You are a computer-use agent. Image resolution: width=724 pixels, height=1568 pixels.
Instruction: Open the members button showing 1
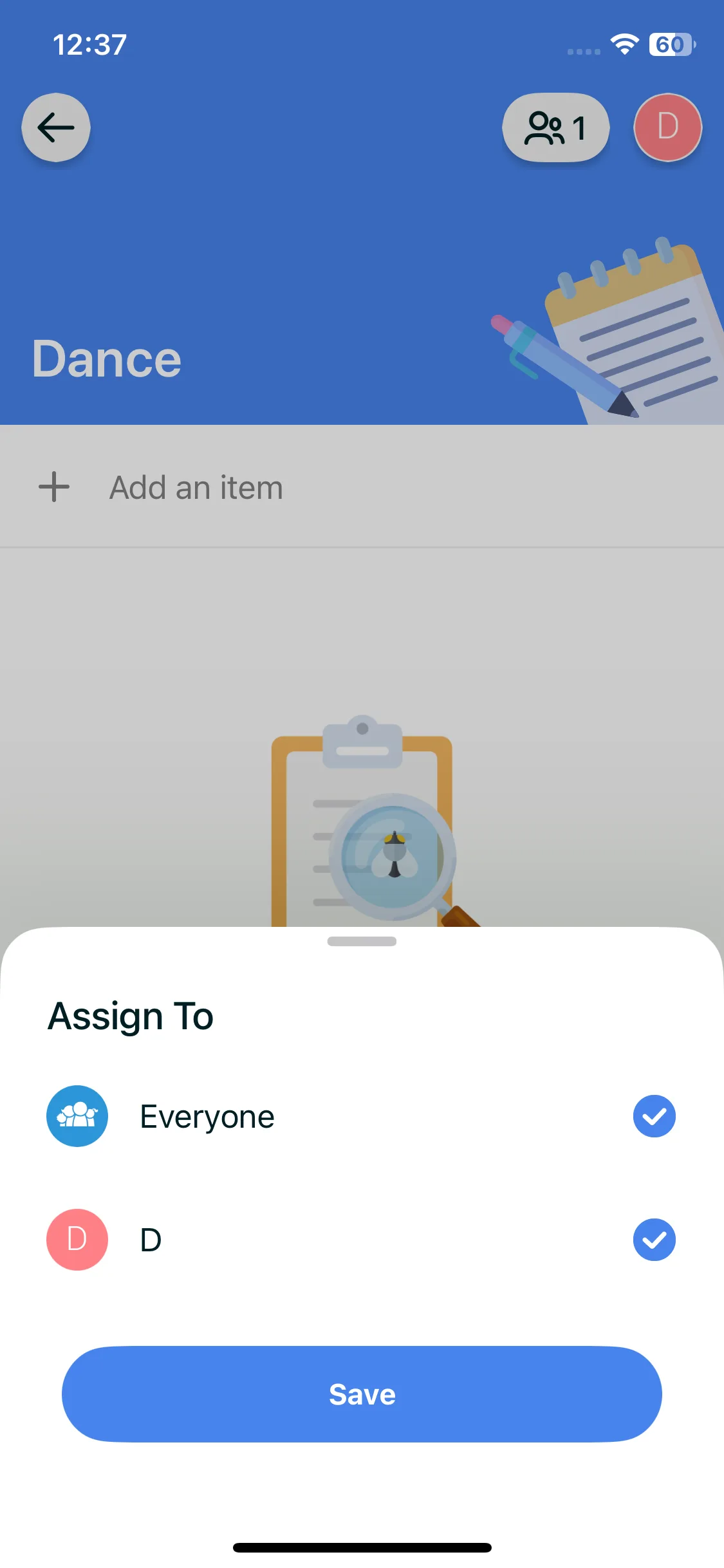coord(556,127)
